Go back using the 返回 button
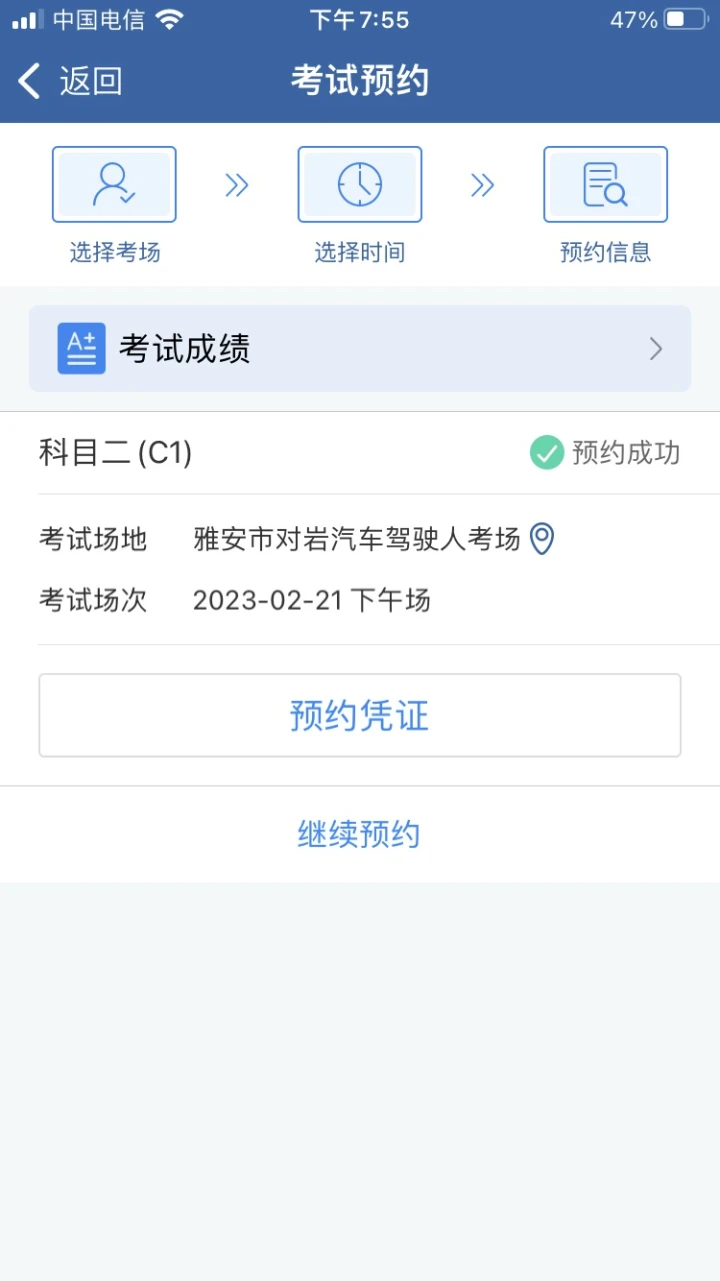This screenshot has width=720, height=1281. pos(70,81)
